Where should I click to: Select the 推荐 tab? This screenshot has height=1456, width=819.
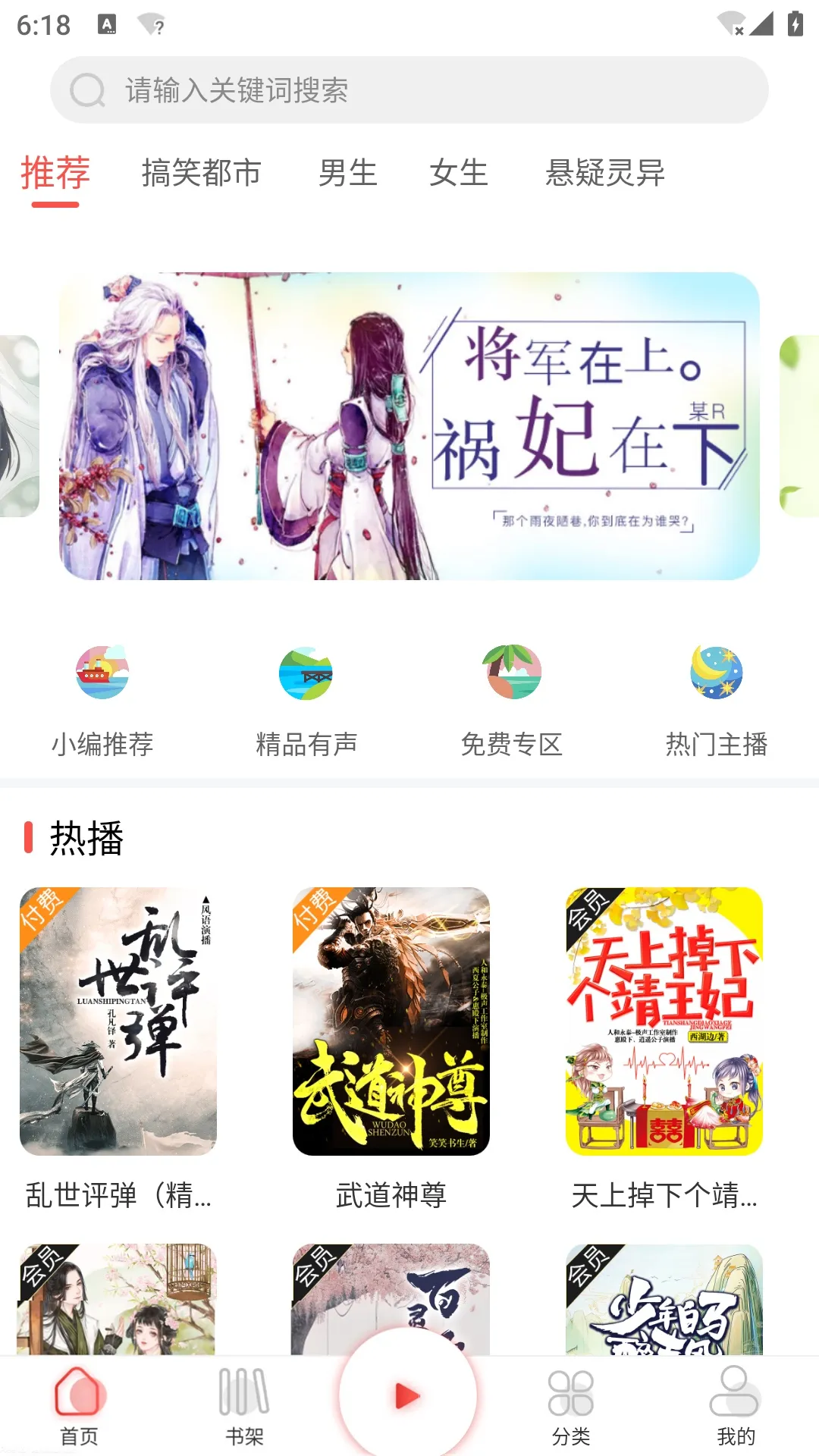tap(55, 174)
